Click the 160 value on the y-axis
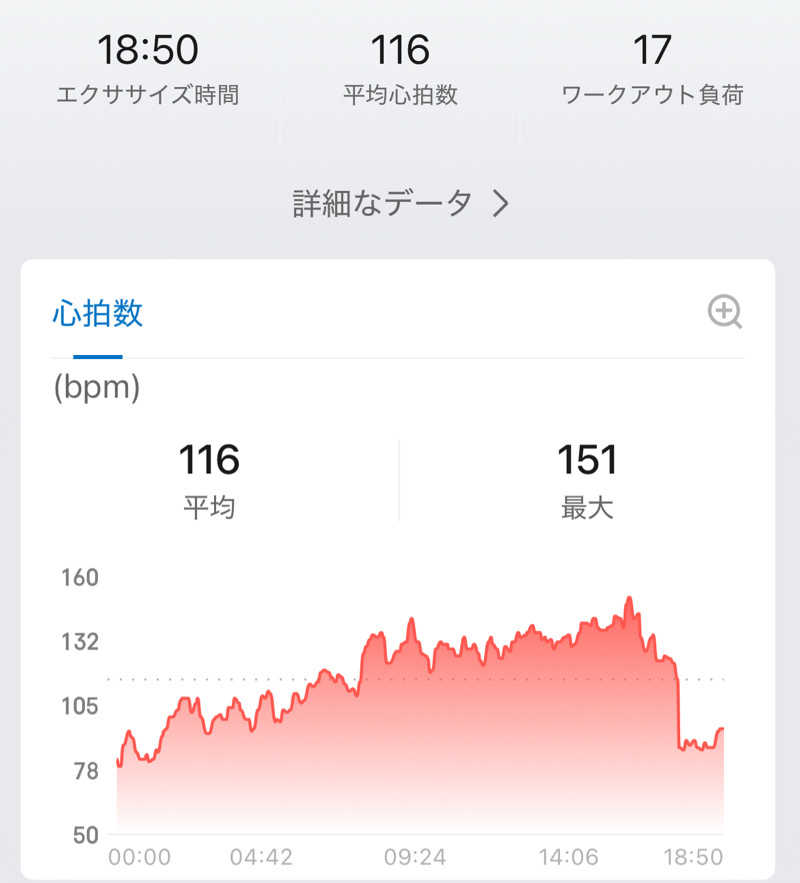This screenshot has width=800, height=883. (x=82, y=578)
